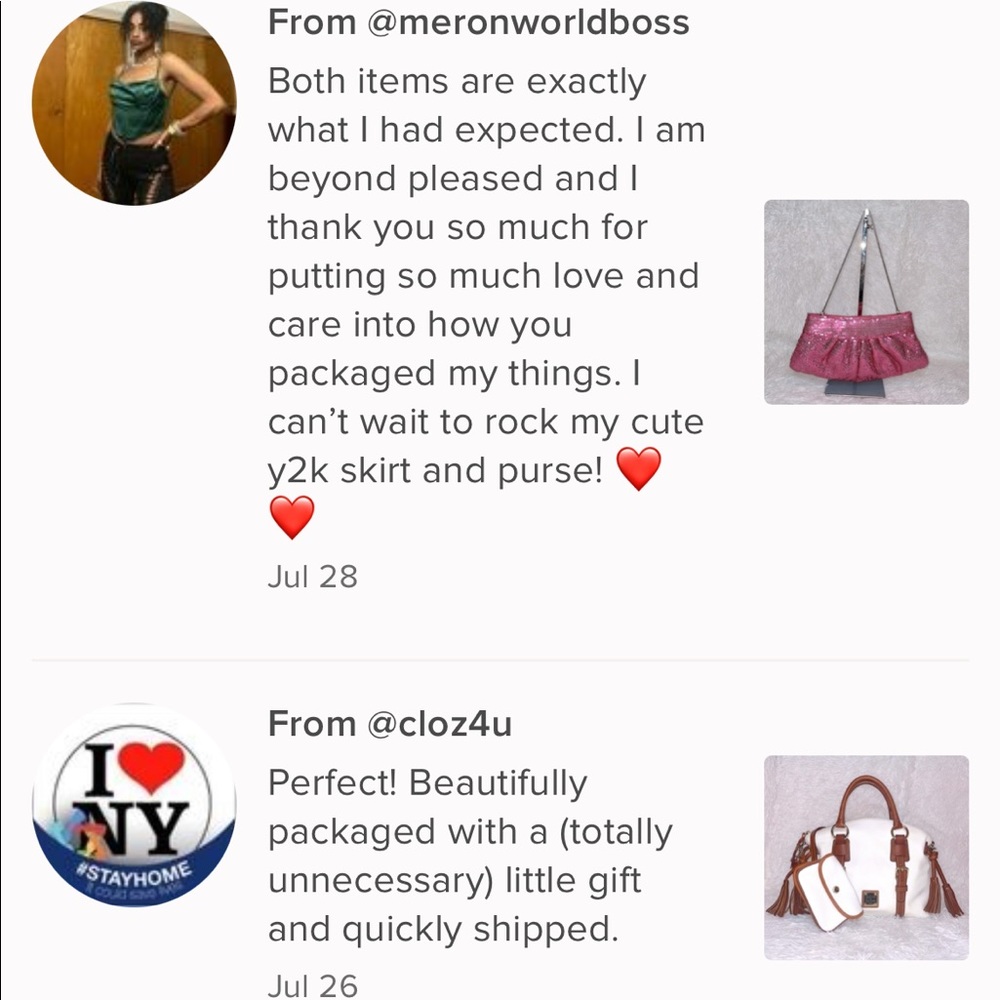This screenshot has width=1000, height=1000.
Task: View the white and brown handbag item
Action: [866, 857]
